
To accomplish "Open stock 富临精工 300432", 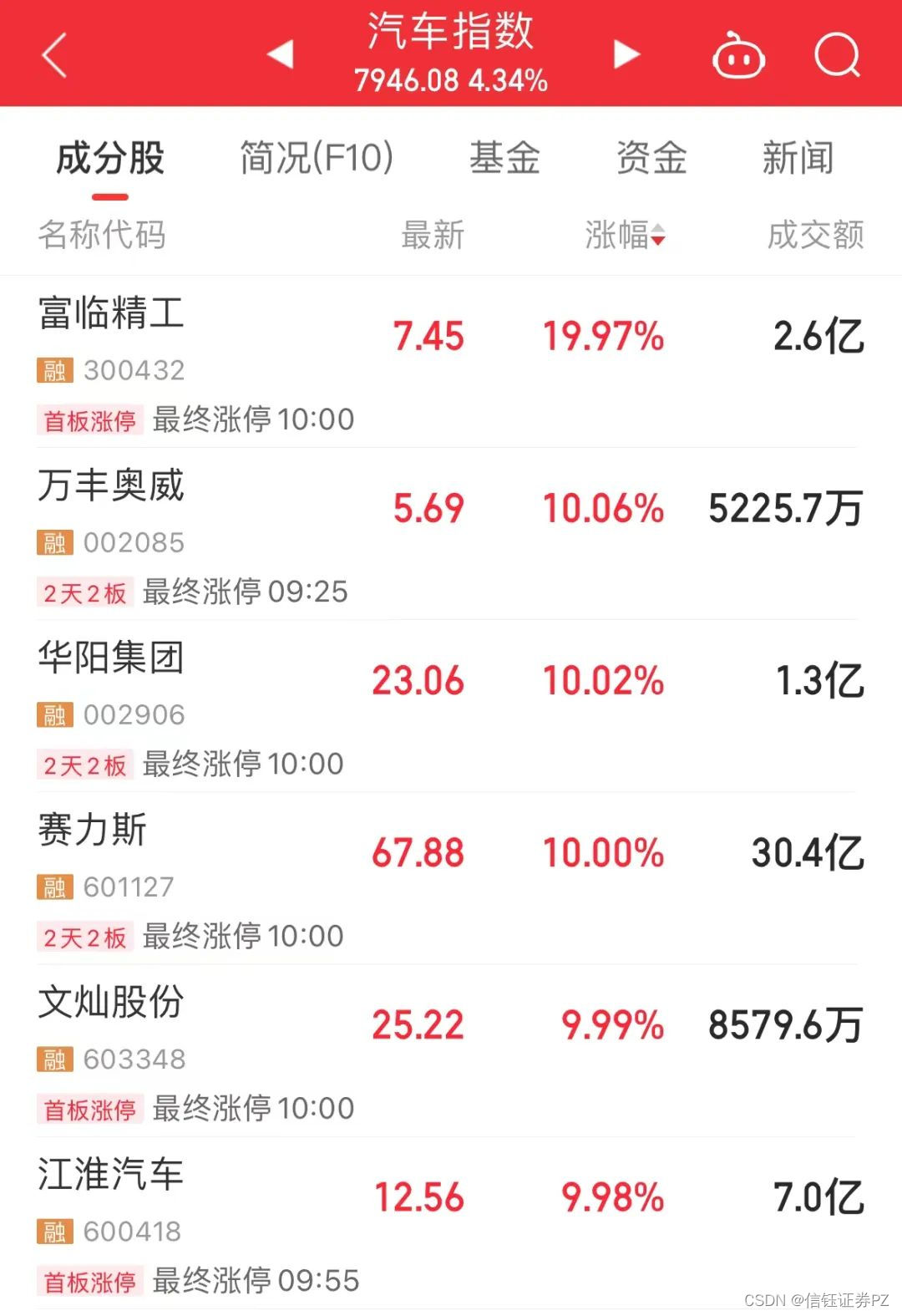I will tap(451, 362).
